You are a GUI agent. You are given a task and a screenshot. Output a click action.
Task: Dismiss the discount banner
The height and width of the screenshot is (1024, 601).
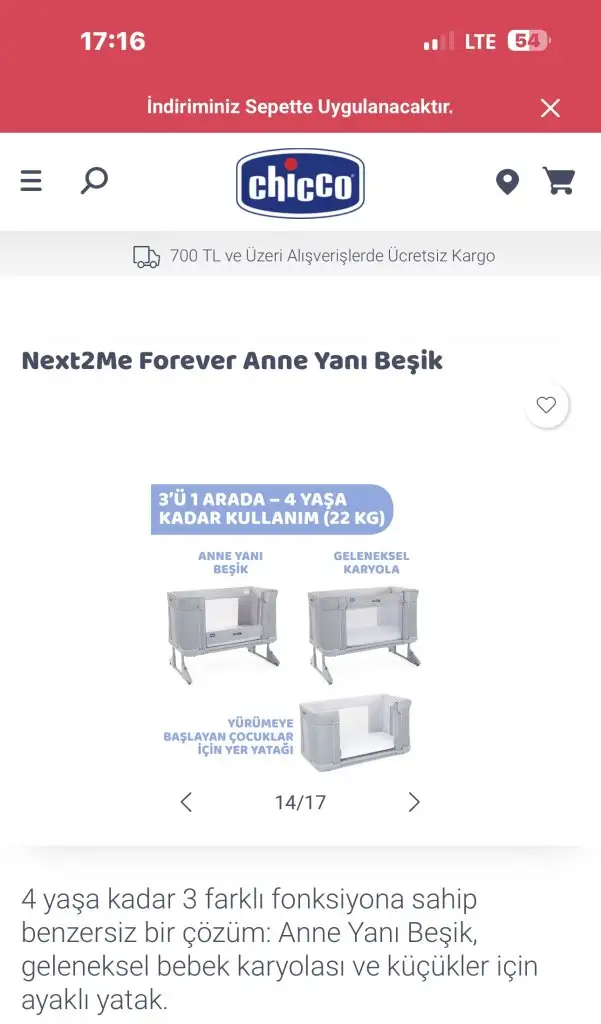(550, 108)
